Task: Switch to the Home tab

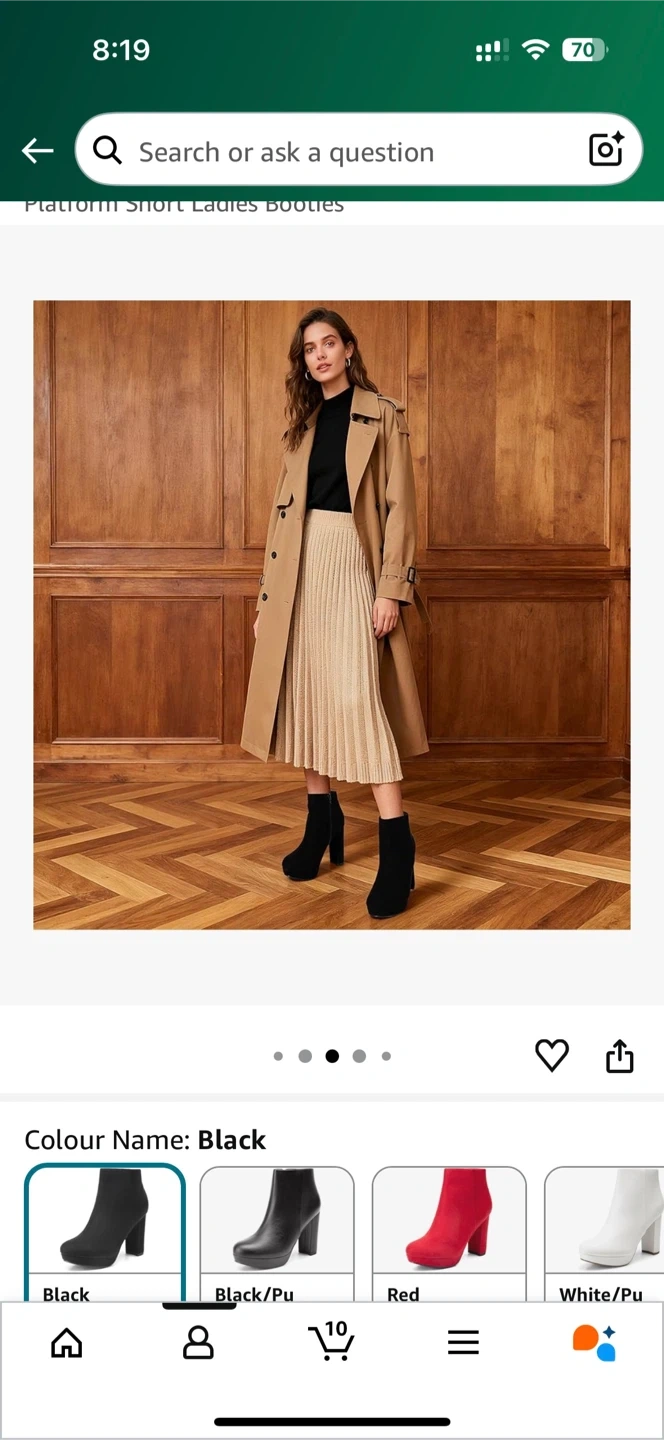Action: coord(67,1343)
